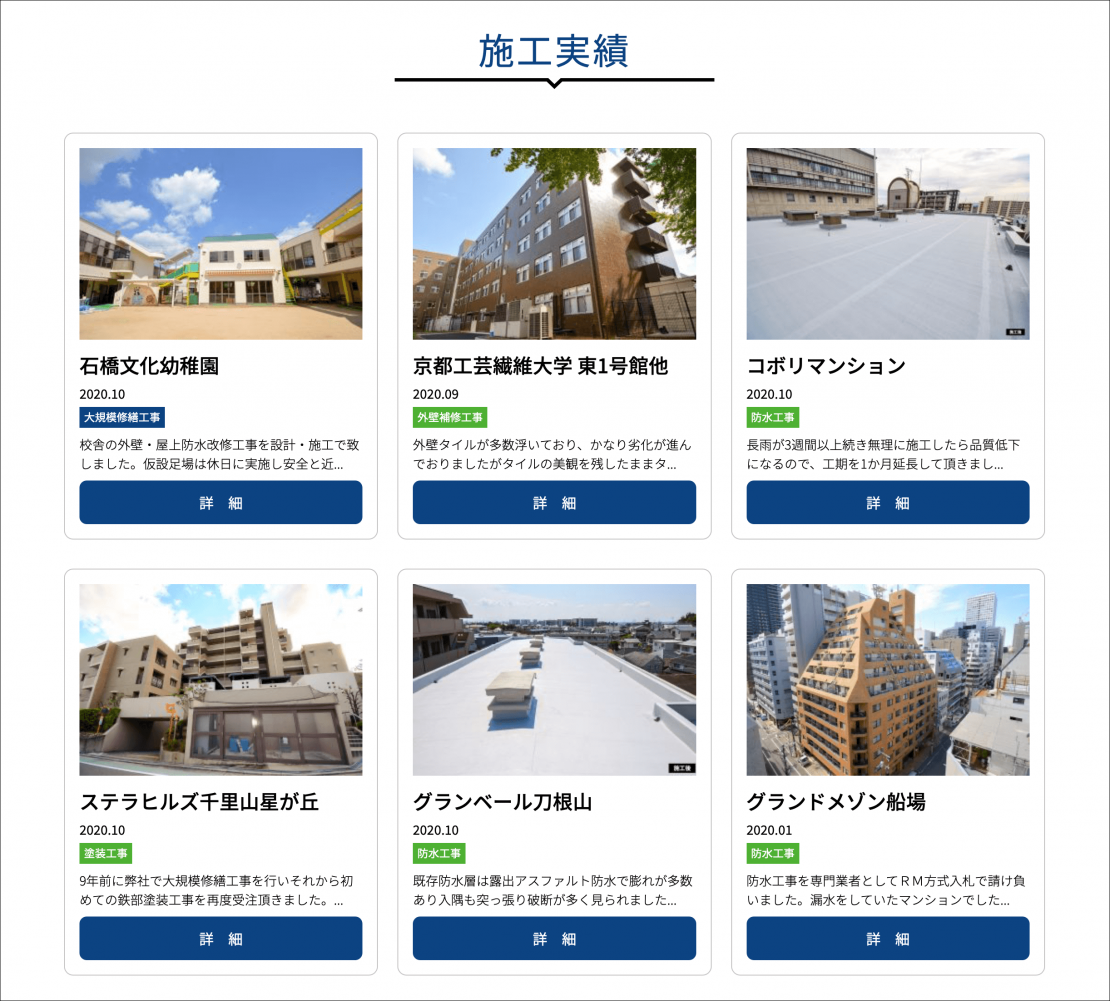The width and height of the screenshot is (1110, 1001).
Task: Open 詳細 for コボリマンション
Action: tap(887, 502)
